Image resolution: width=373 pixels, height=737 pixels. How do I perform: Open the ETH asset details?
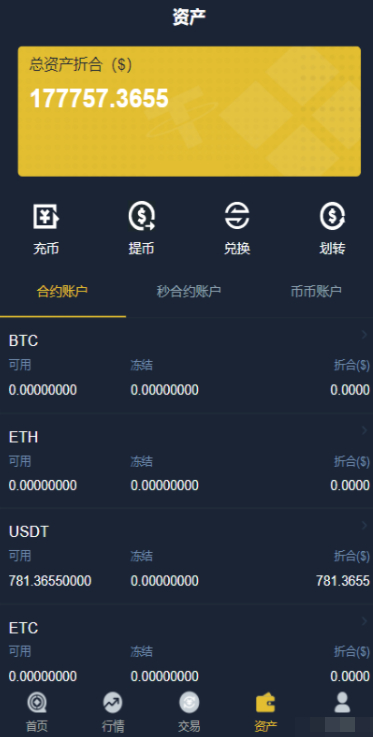pos(186,461)
